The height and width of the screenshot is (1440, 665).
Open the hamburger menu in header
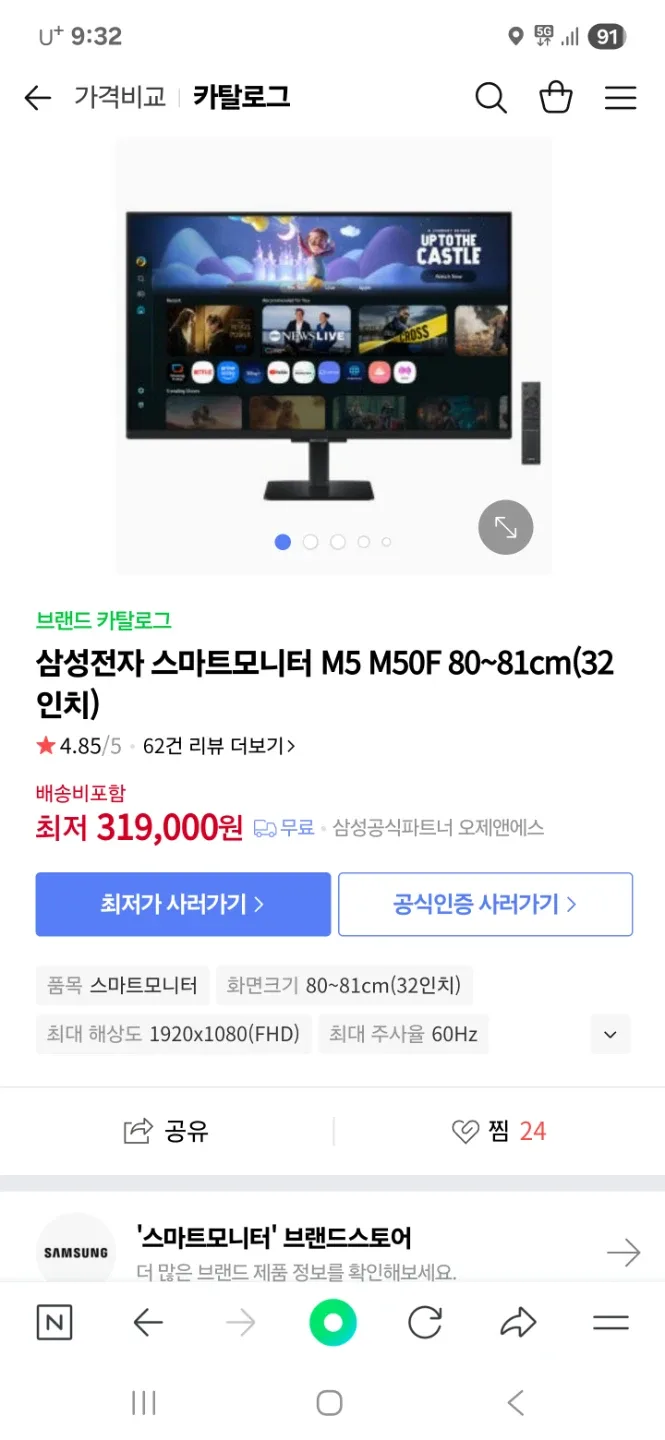[x=620, y=98]
